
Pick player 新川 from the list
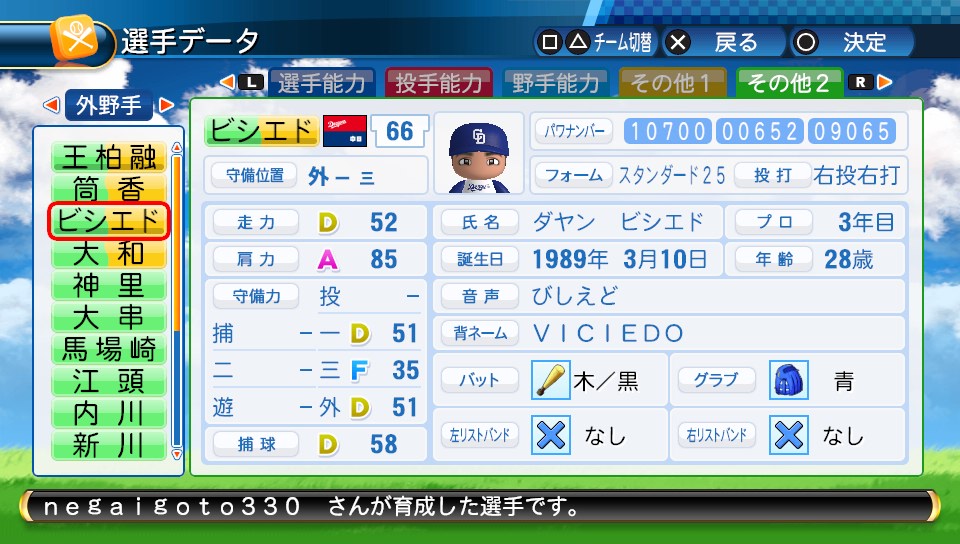tap(109, 444)
